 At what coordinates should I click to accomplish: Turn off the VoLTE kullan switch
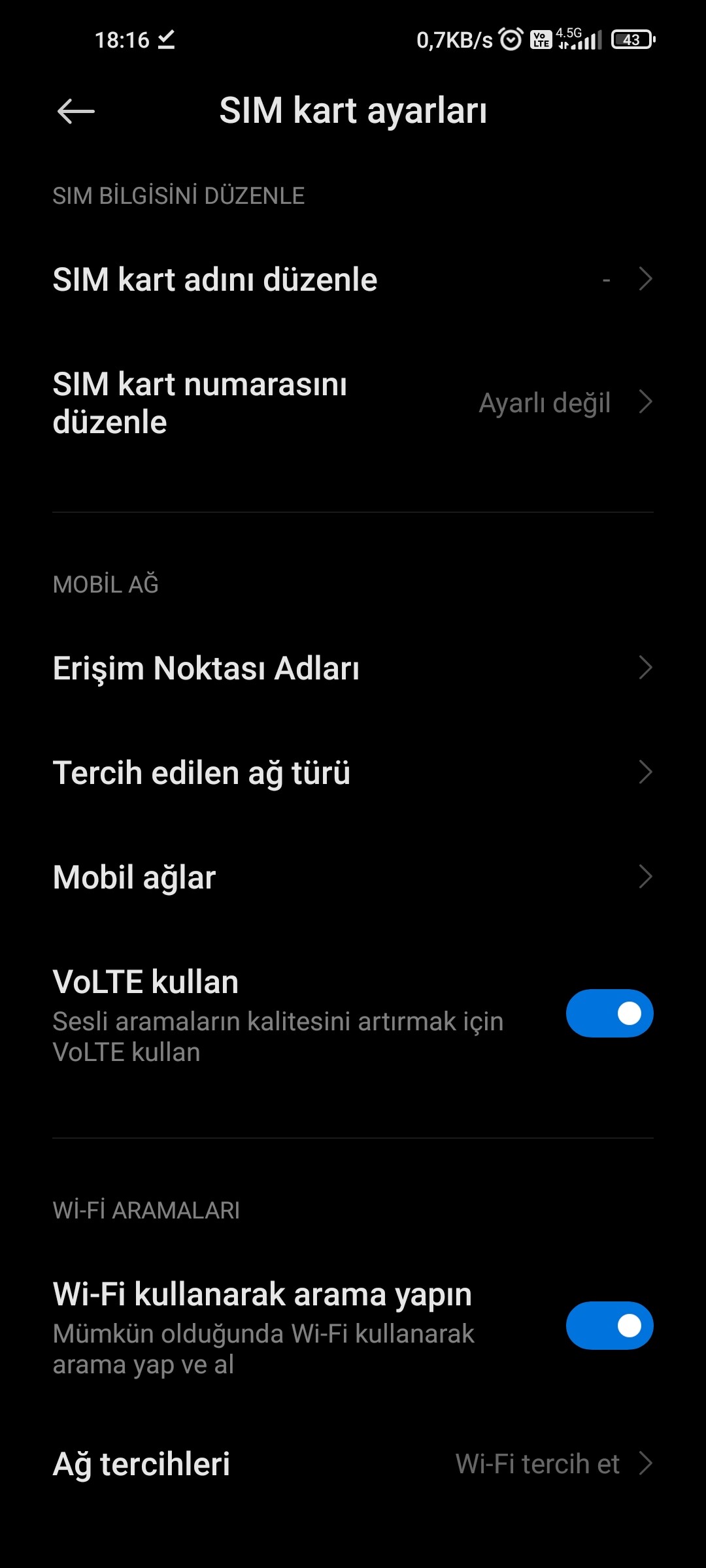(x=609, y=1013)
